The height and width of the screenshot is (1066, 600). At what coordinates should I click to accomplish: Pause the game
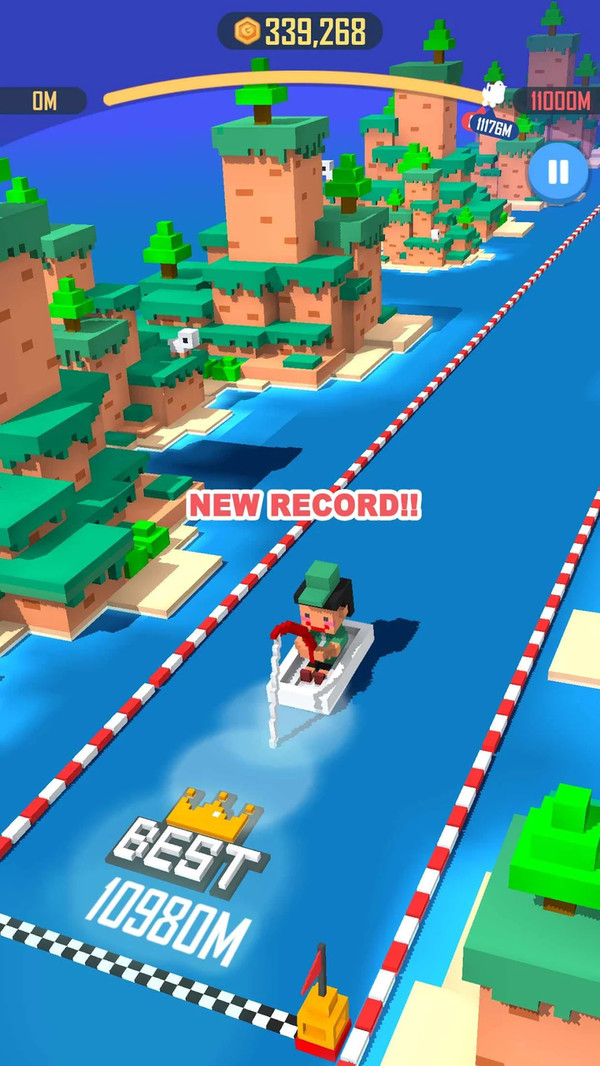(x=558, y=172)
